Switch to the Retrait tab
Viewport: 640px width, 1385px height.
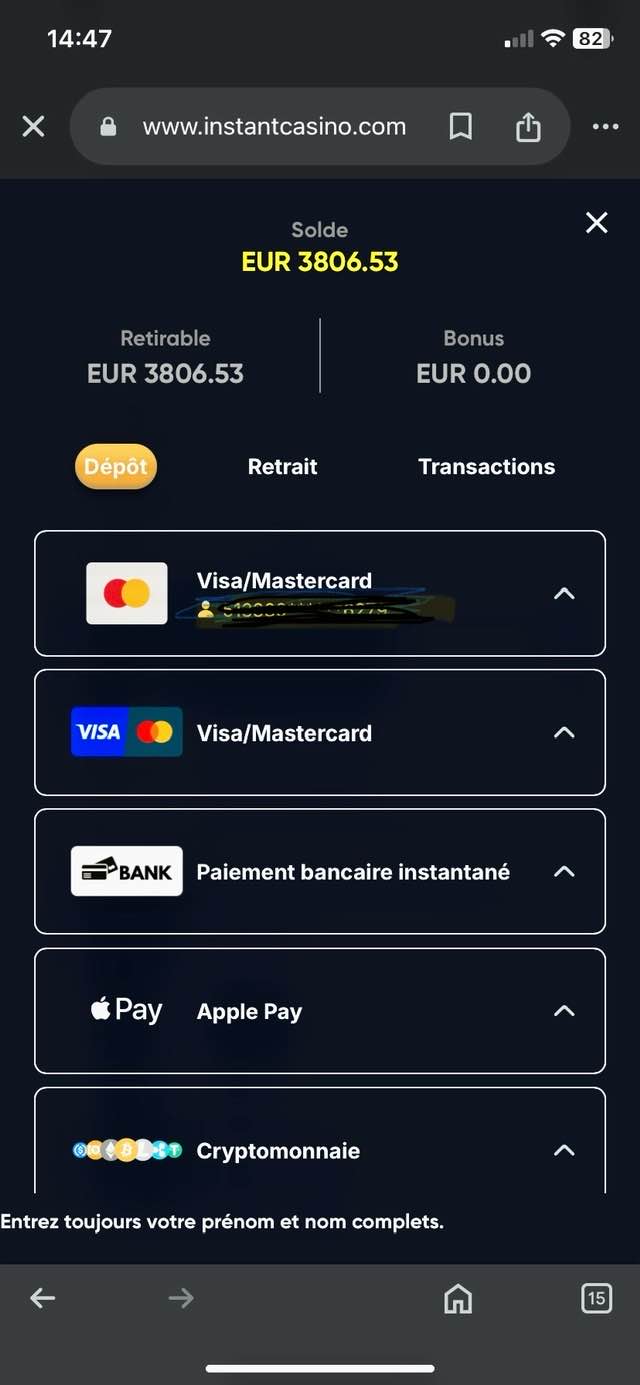pyautogui.click(x=283, y=467)
